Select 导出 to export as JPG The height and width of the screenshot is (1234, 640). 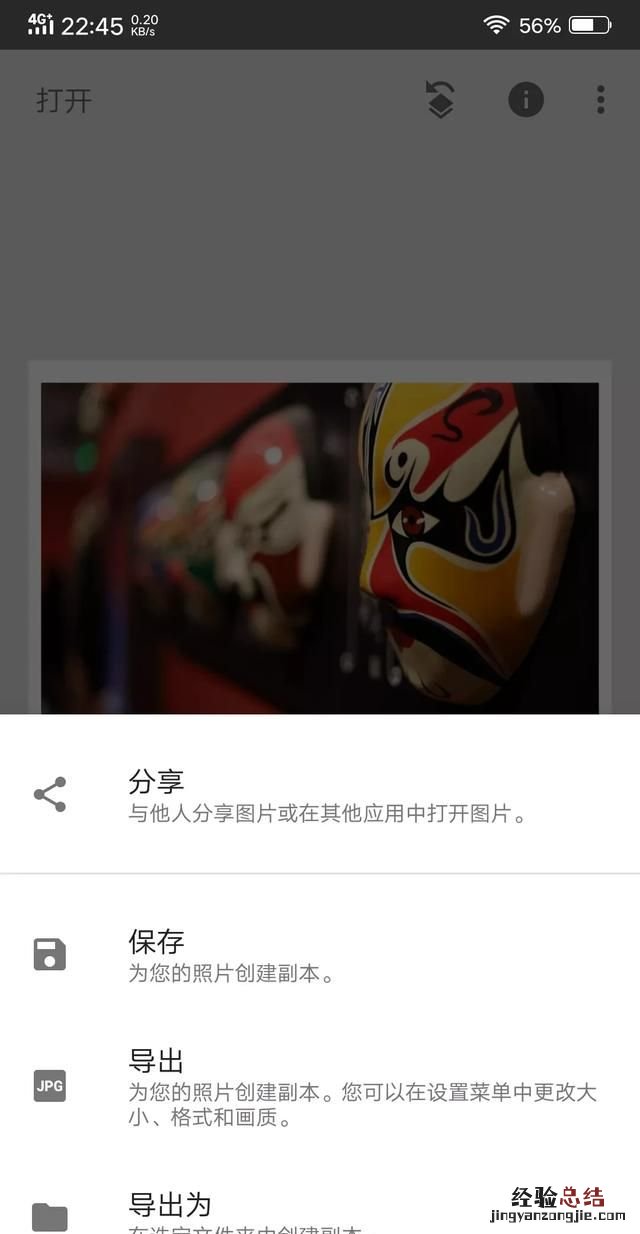(x=320, y=1087)
